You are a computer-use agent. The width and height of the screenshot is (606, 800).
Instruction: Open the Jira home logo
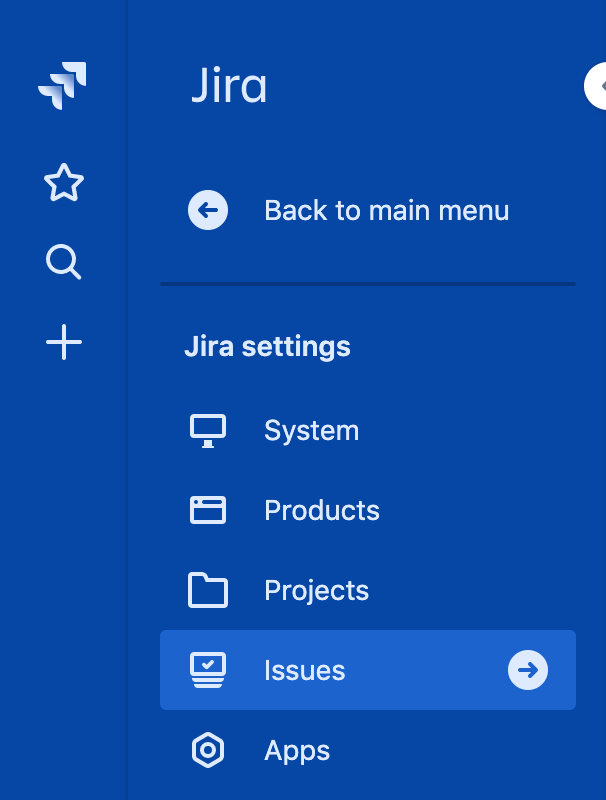63,85
